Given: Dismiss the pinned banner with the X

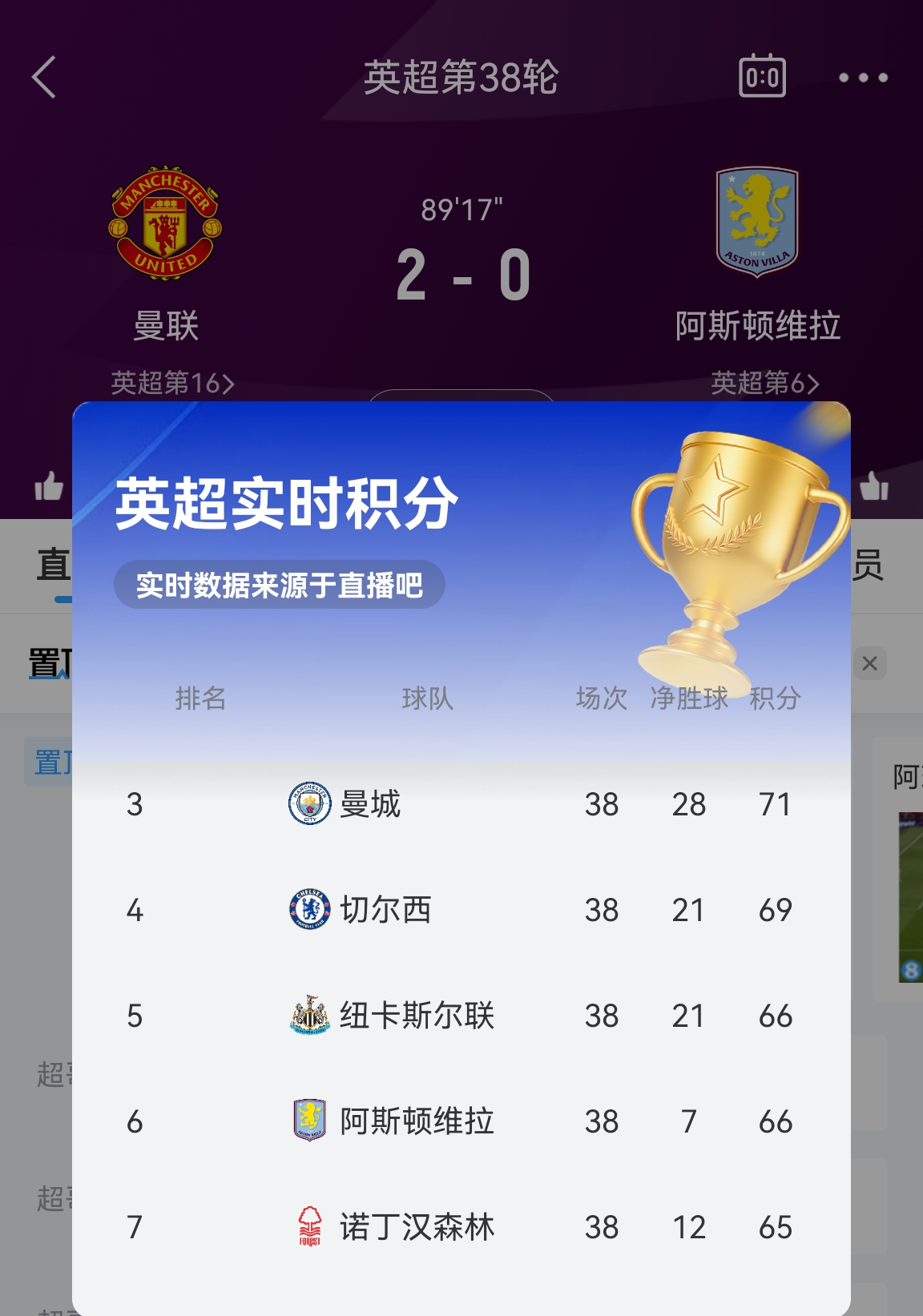Looking at the screenshot, I should click(870, 663).
